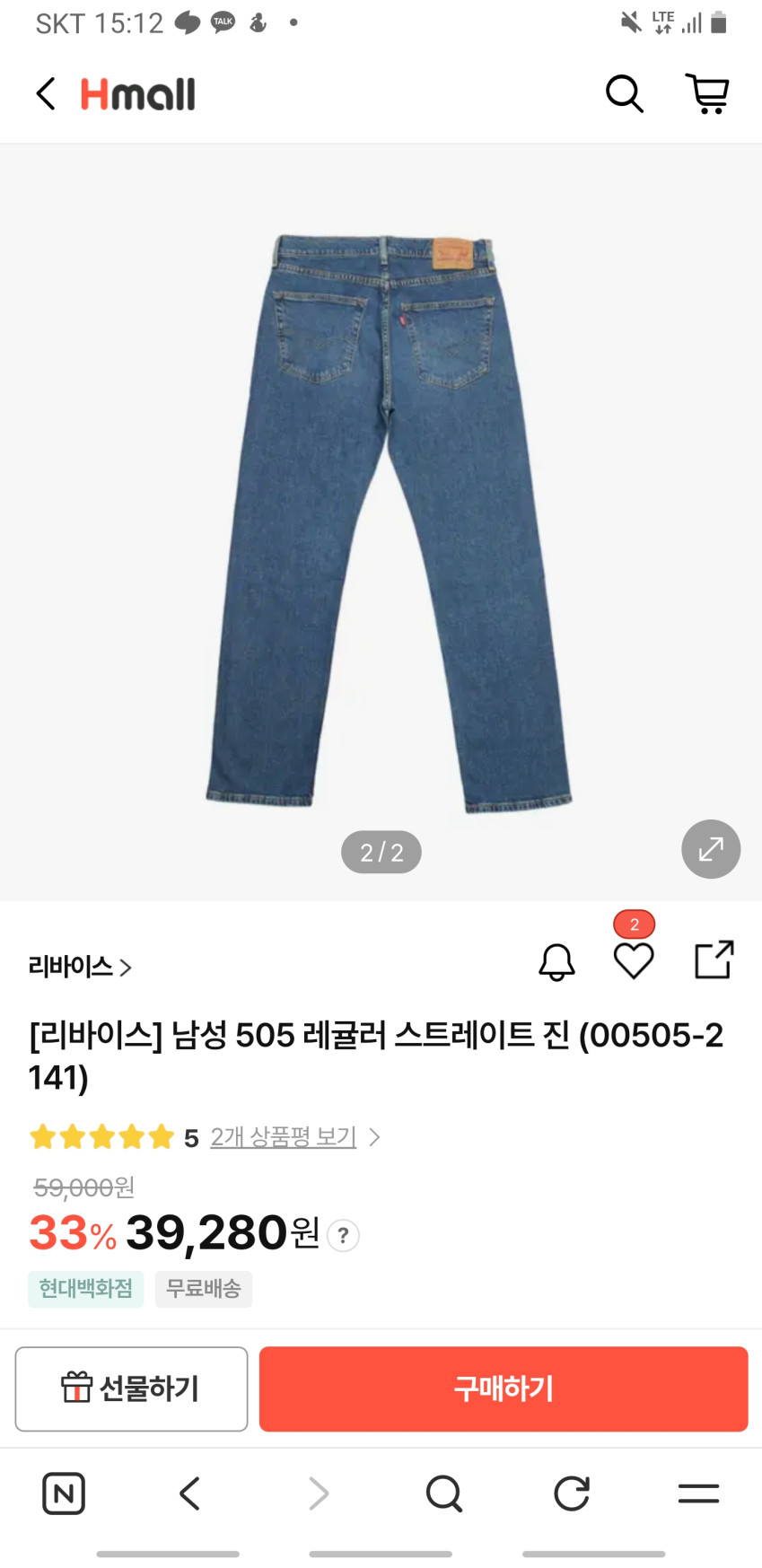Go to the previous page in browser

(189, 1494)
